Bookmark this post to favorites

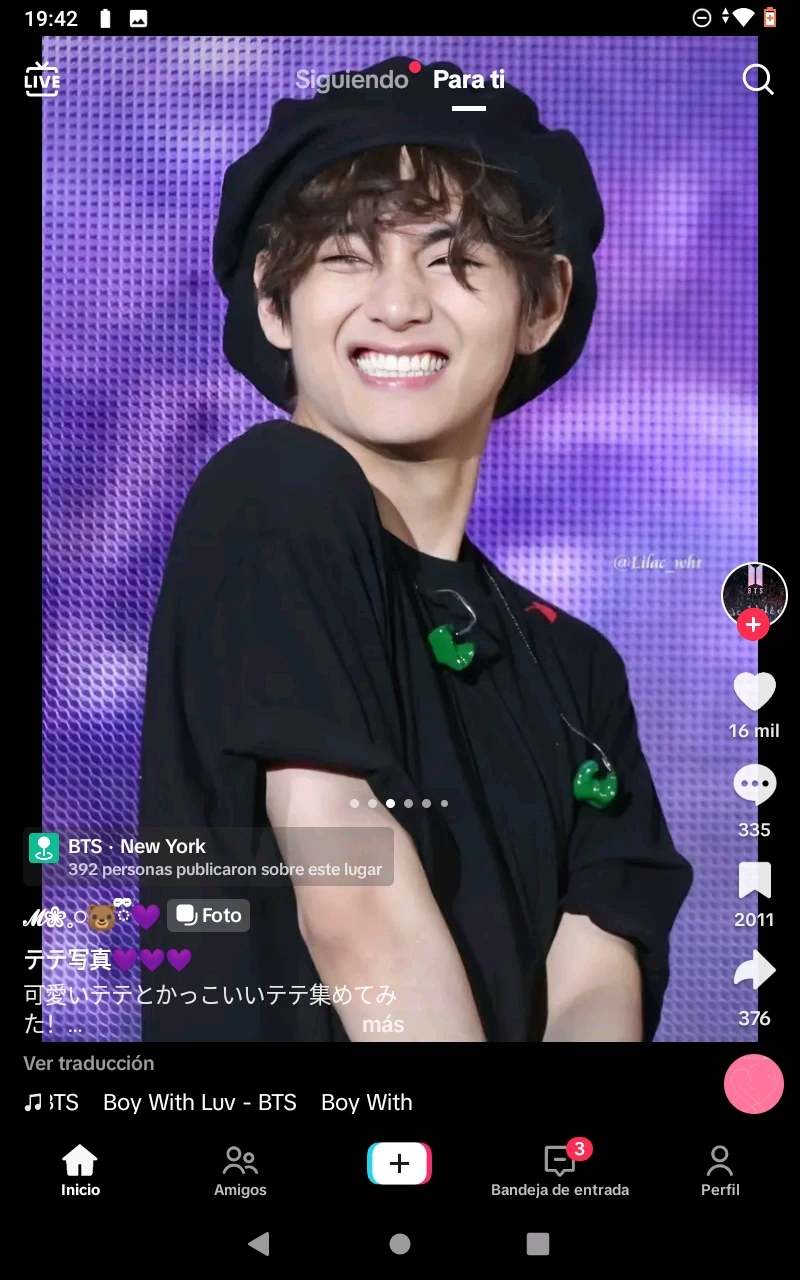(754, 880)
